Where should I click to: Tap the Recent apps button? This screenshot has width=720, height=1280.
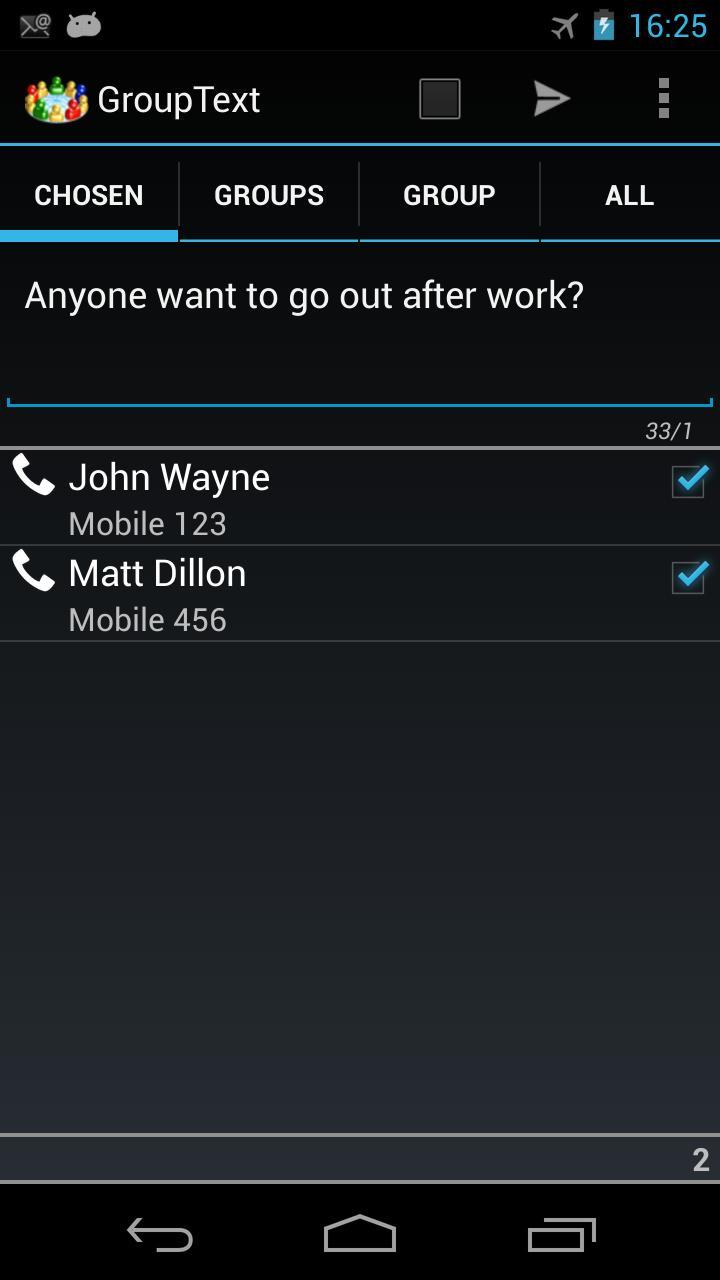pyautogui.click(x=560, y=1235)
